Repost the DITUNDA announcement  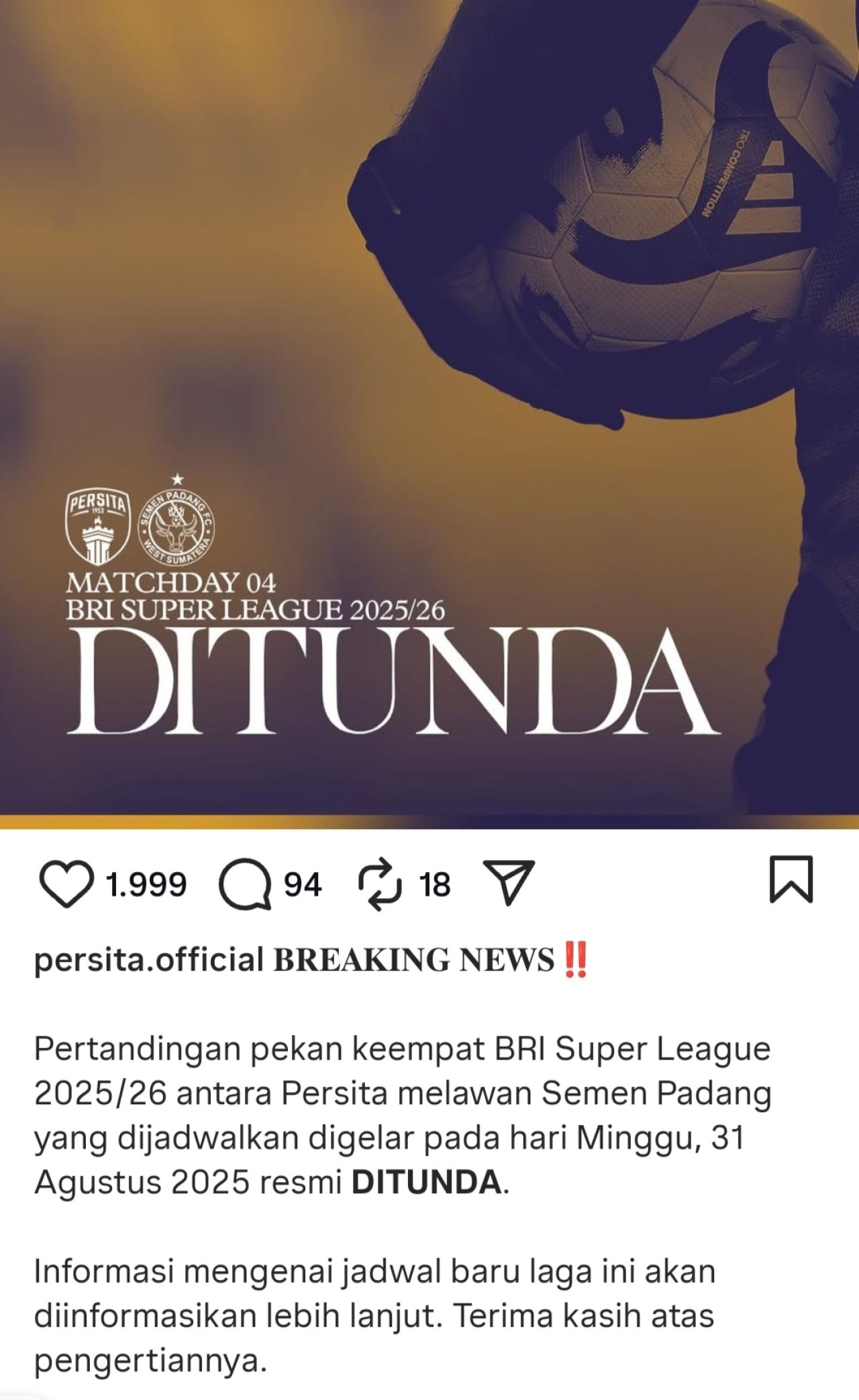(380, 884)
